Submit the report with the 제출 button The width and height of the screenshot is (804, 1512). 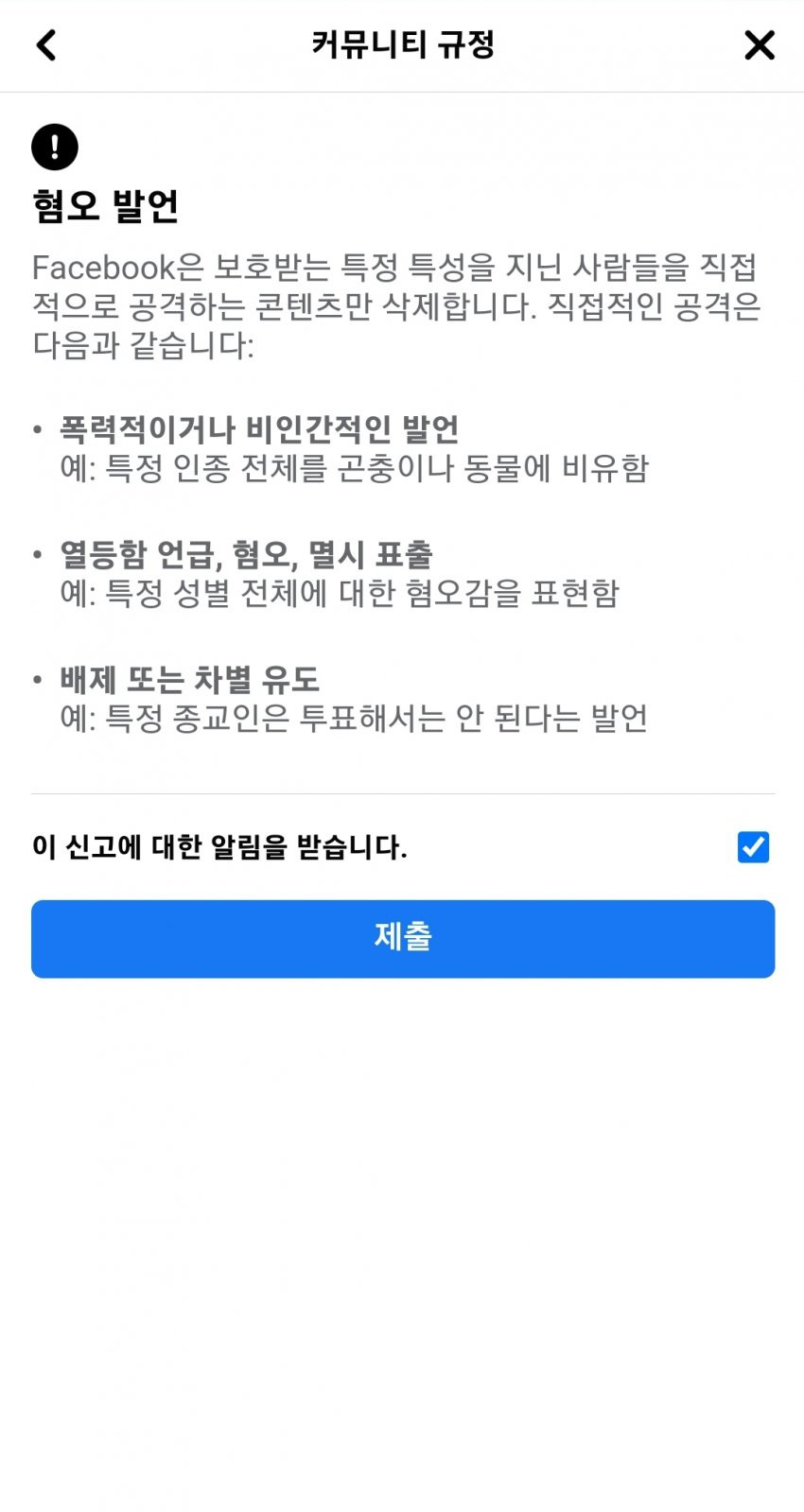click(403, 938)
